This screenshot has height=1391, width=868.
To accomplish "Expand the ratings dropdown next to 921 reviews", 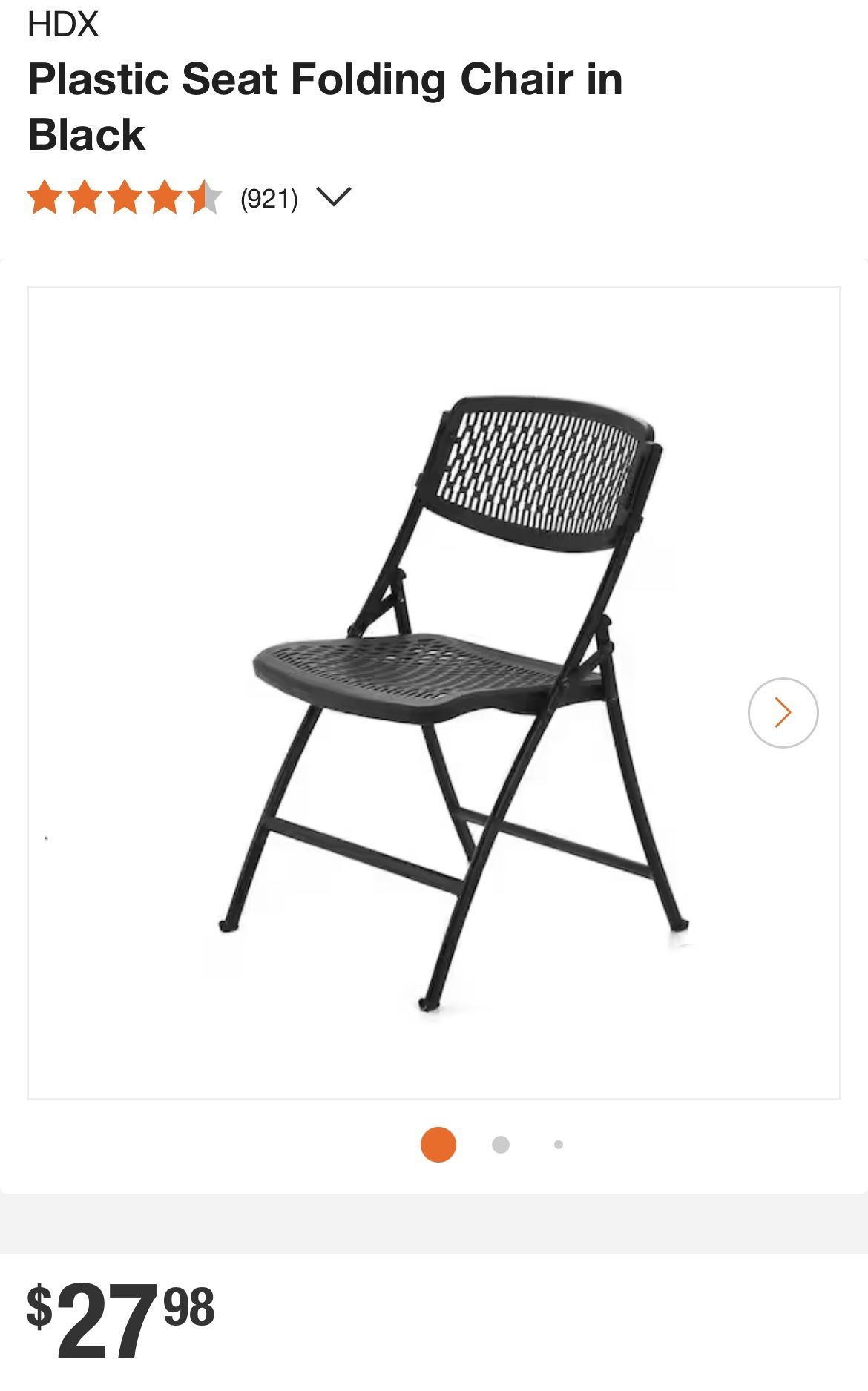I will click(x=333, y=197).
